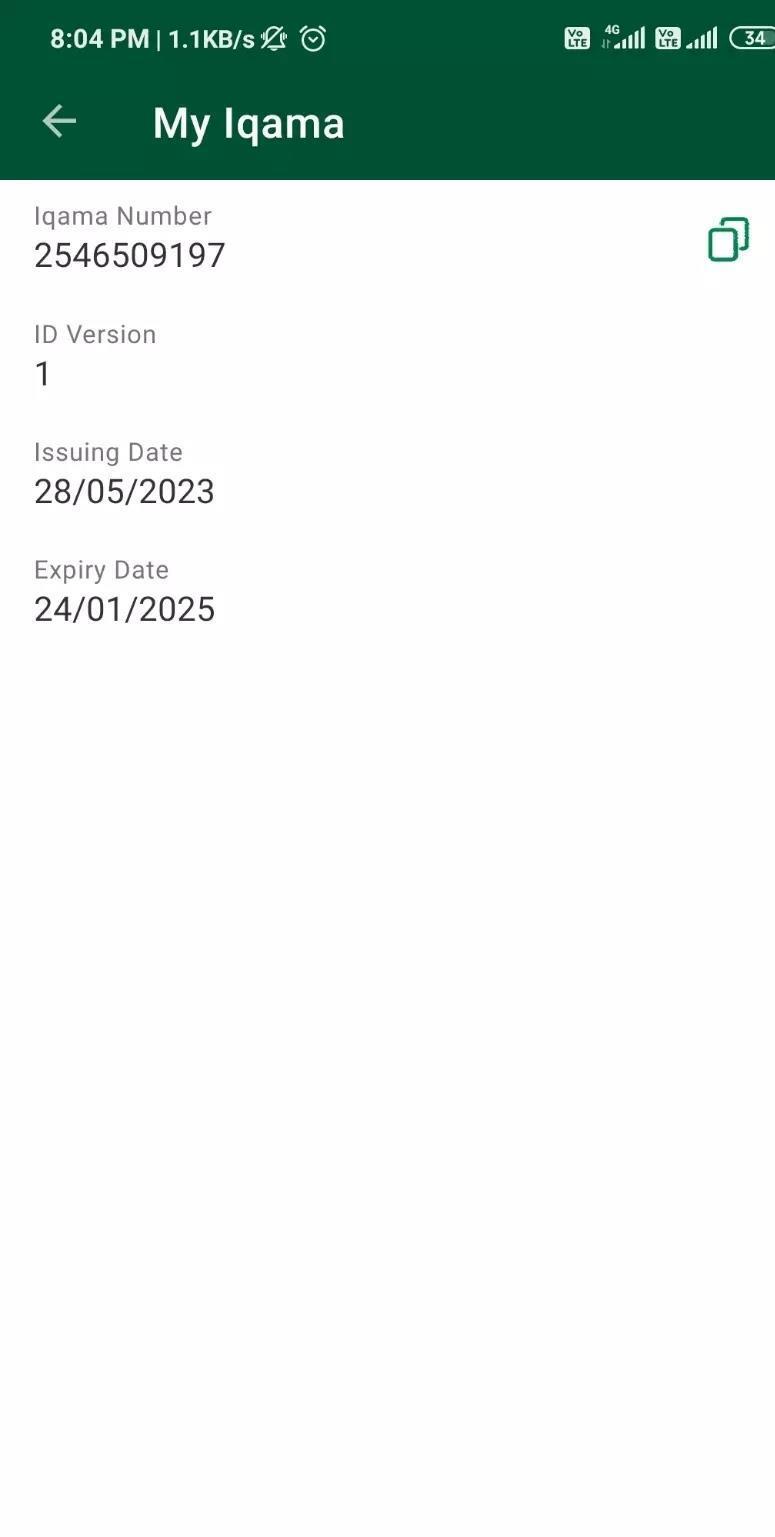This screenshot has height=1537, width=775.
Task: Go back from My Iqama screen
Action: [59, 122]
